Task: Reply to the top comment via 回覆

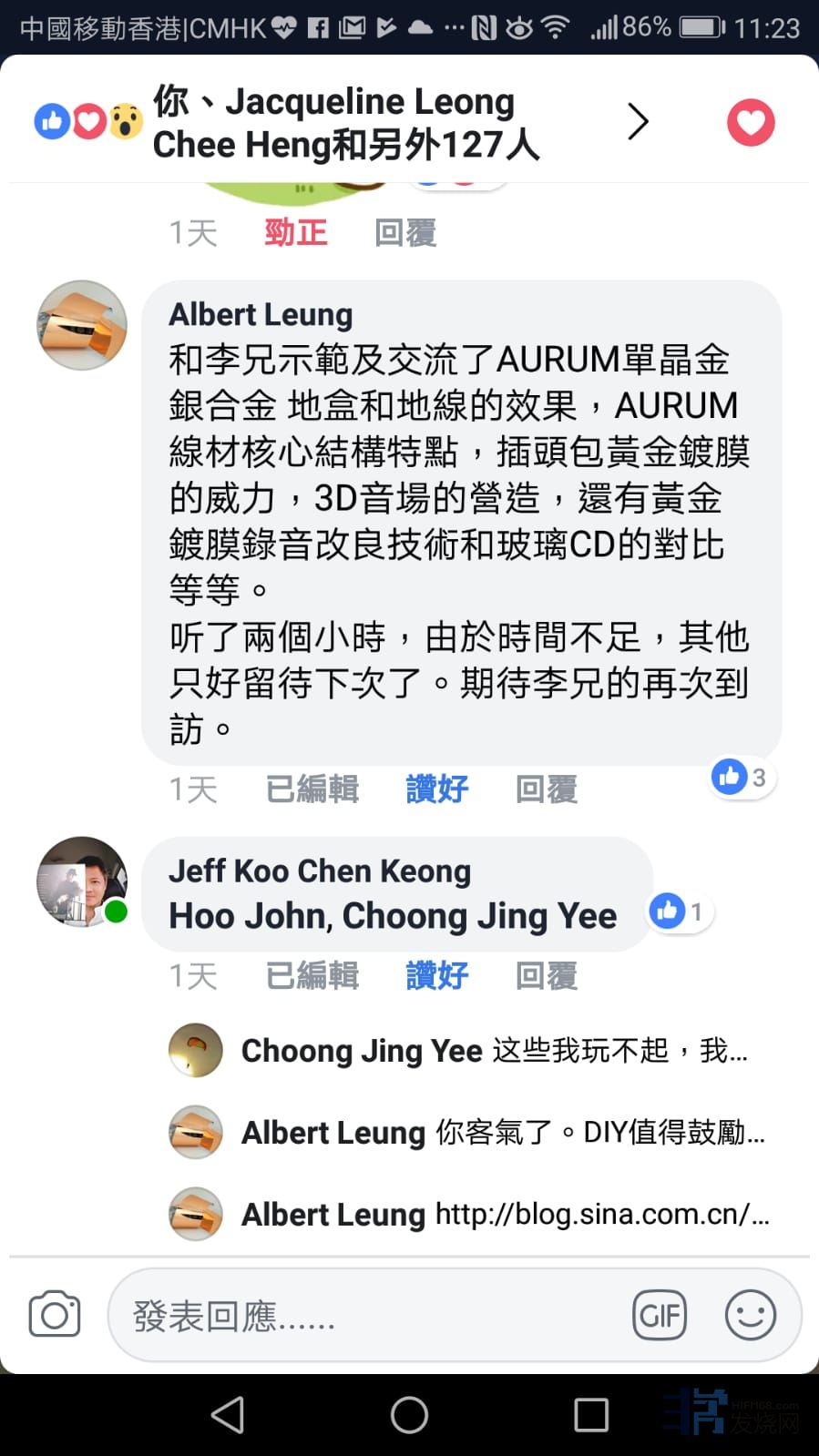Action: point(405,233)
